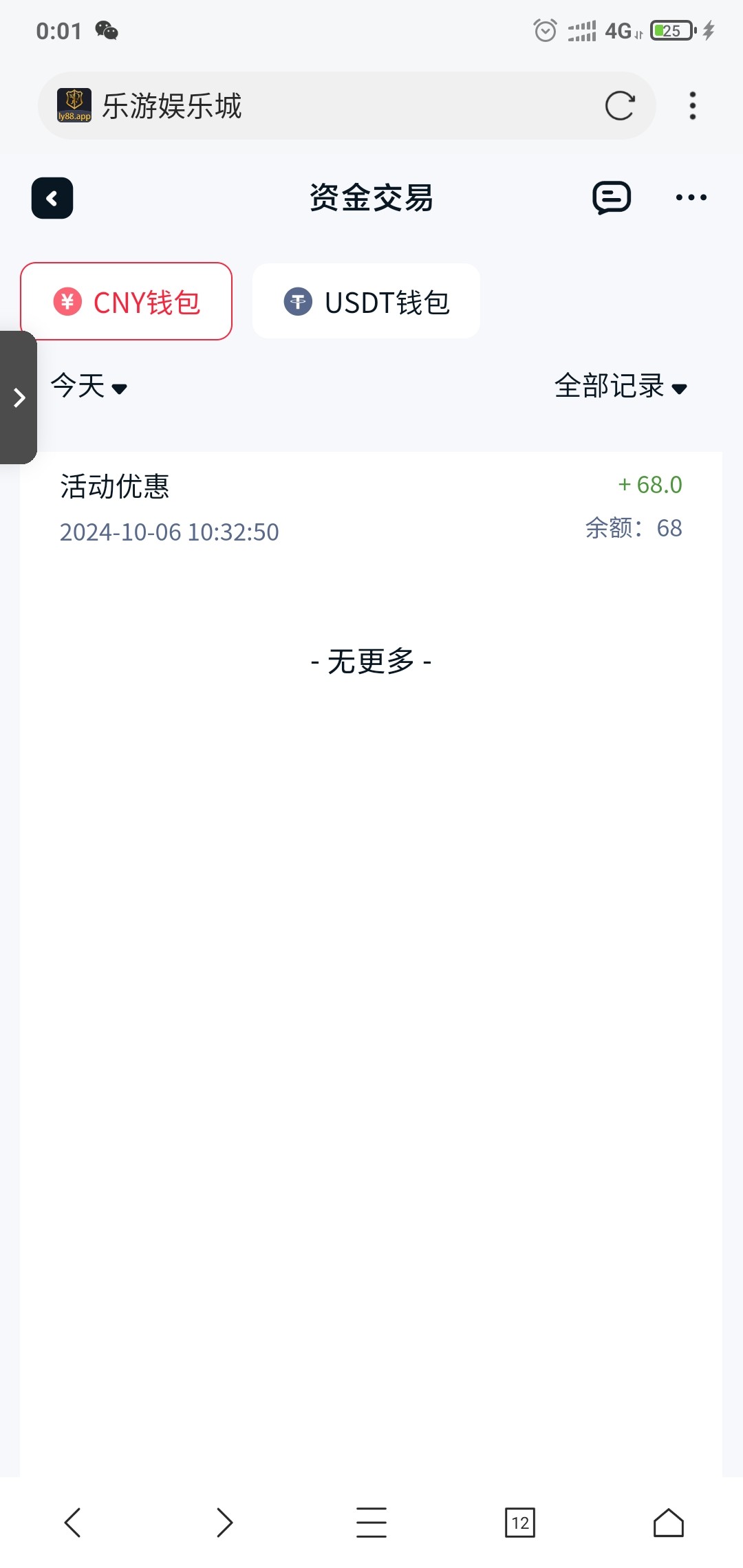Open the browser's bottom hamburger menu
This screenshot has height=1568, width=743.
point(371,1523)
